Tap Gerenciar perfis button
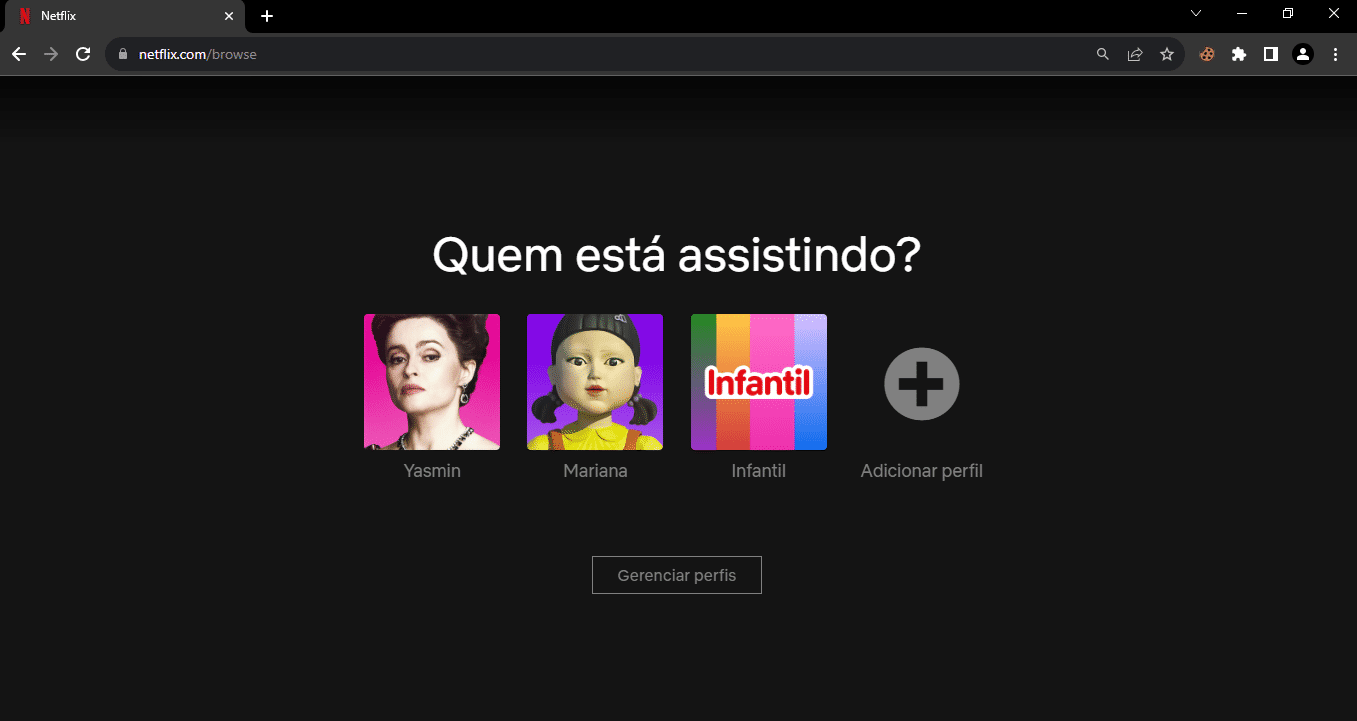 (x=677, y=575)
